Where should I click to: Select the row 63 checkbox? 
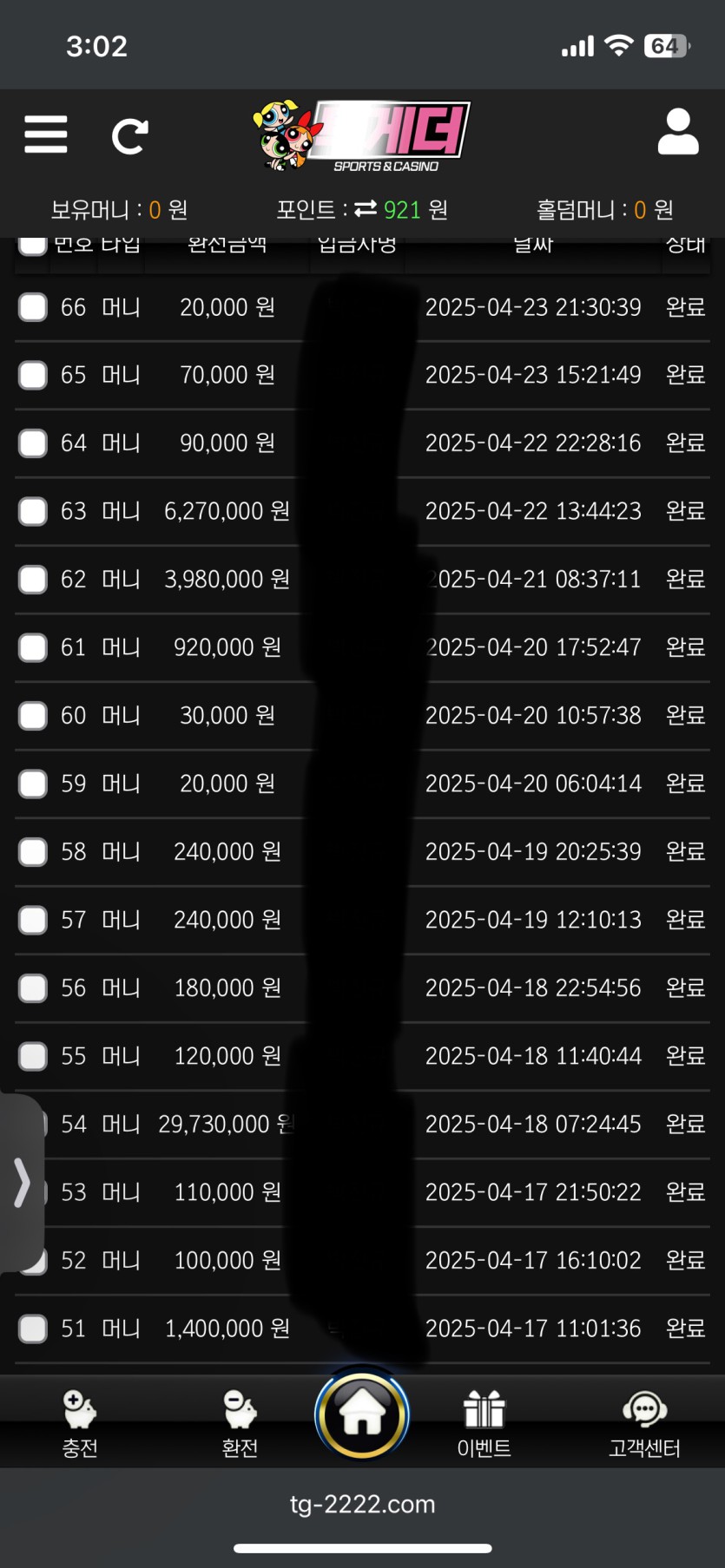click(x=33, y=511)
